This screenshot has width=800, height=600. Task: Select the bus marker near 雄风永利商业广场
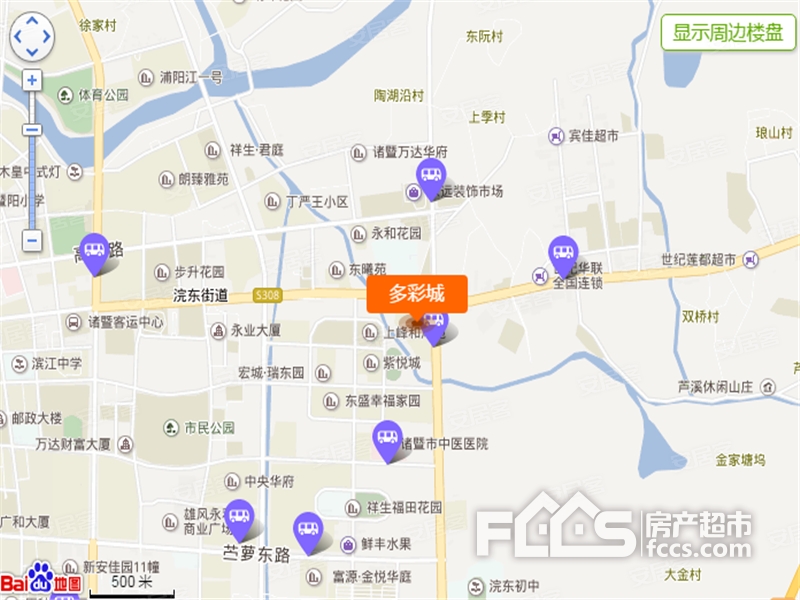[239, 517]
